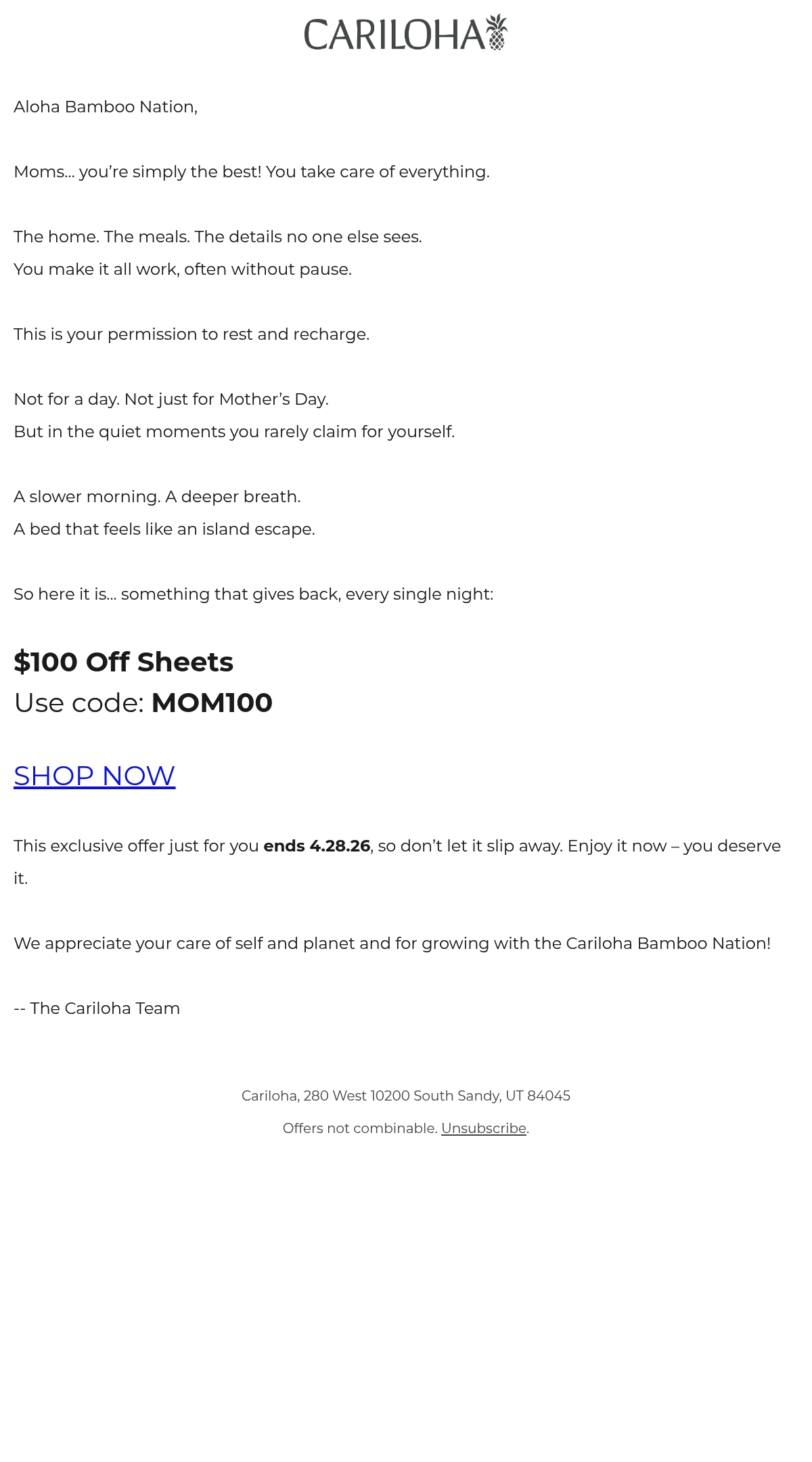
Task: Open the Unsubscribe link
Action: coord(484,1128)
